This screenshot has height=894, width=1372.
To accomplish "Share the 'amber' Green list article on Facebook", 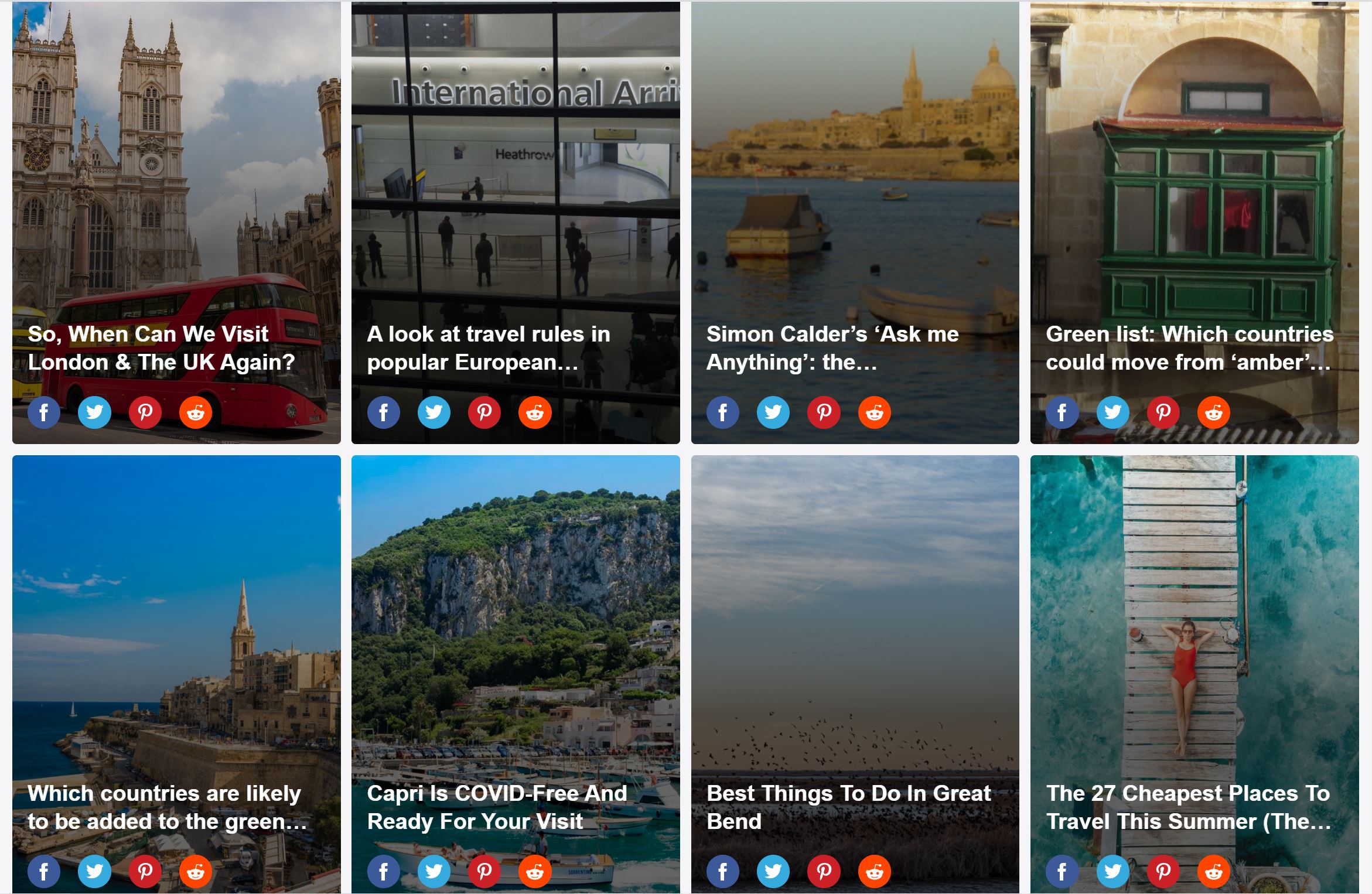I will (x=1062, y=412).
